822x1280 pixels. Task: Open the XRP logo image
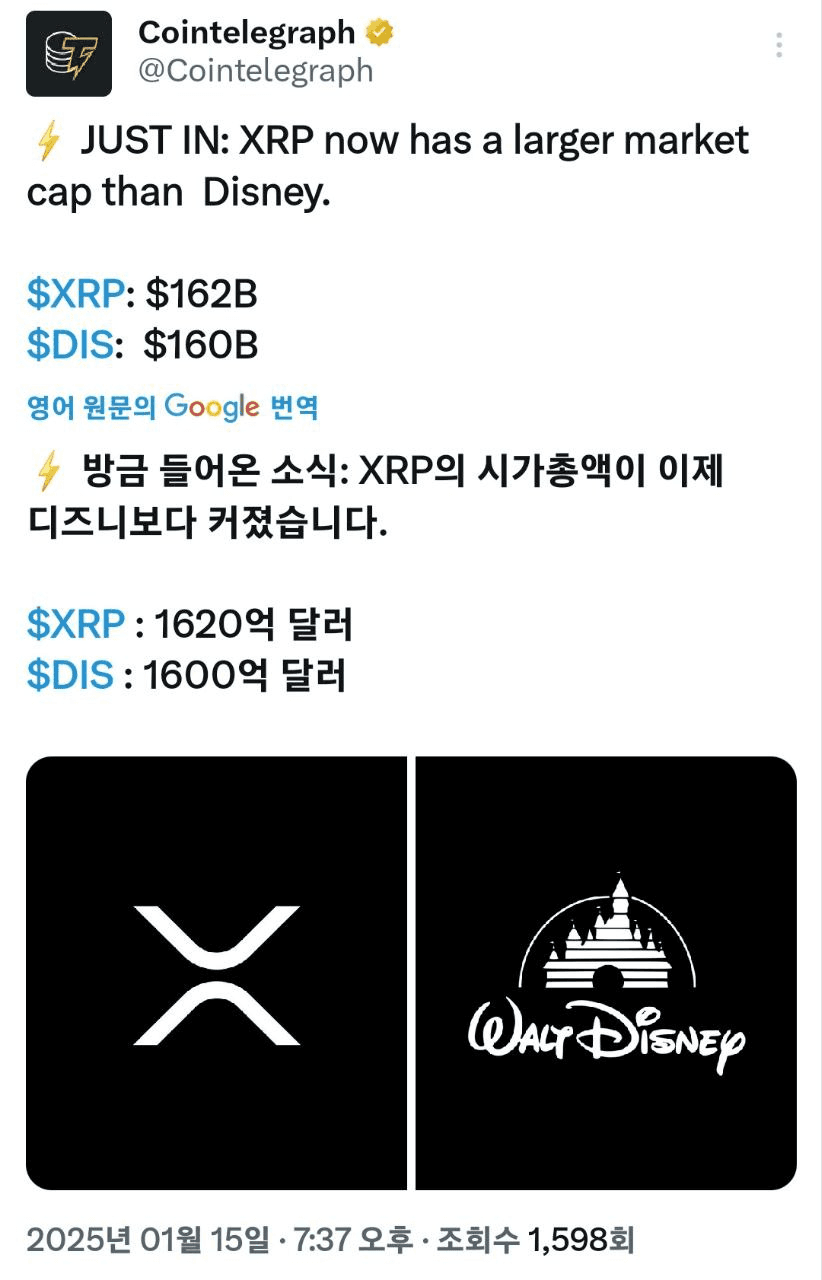216,973
